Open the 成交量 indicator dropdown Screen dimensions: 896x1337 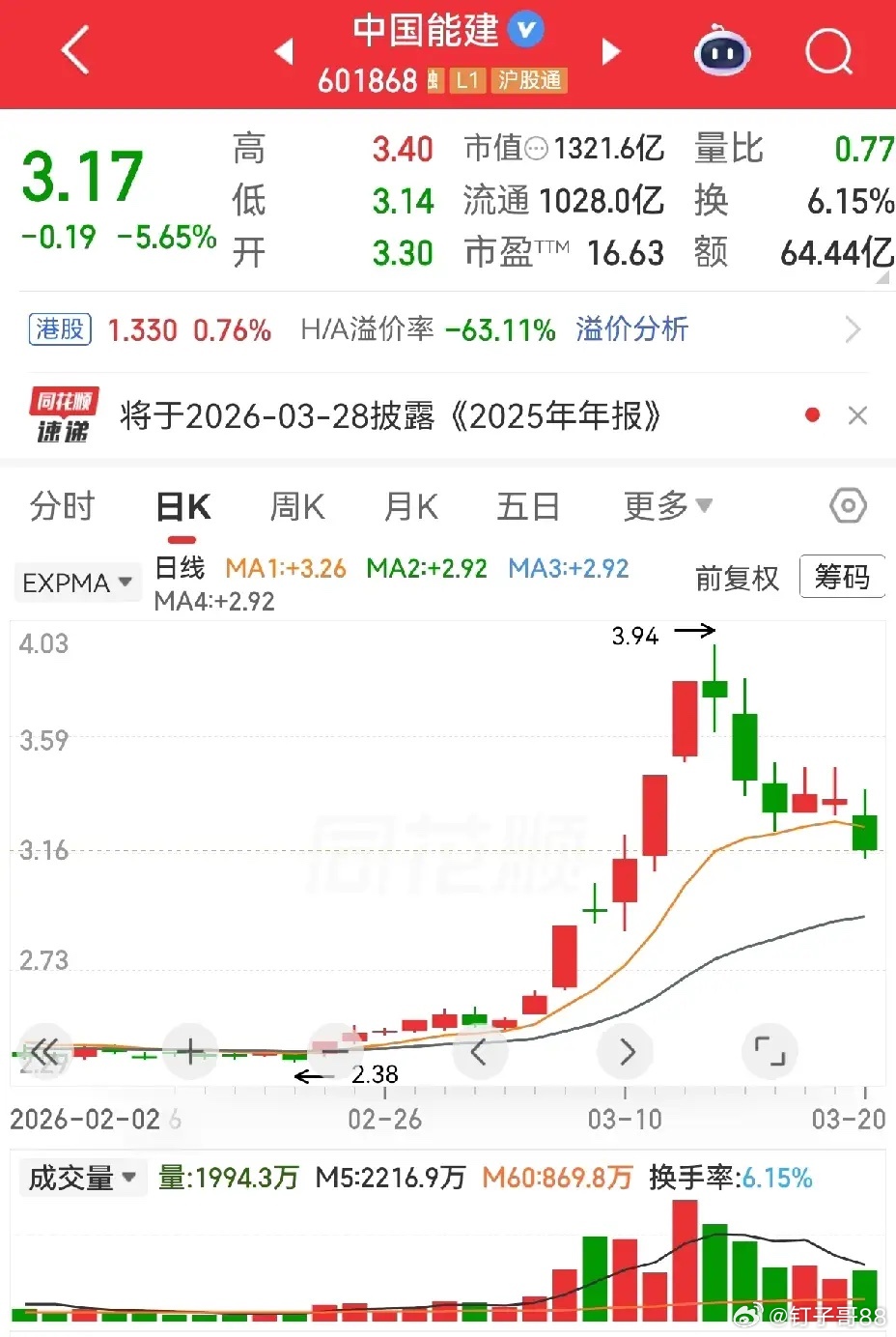click(82, 1177)
